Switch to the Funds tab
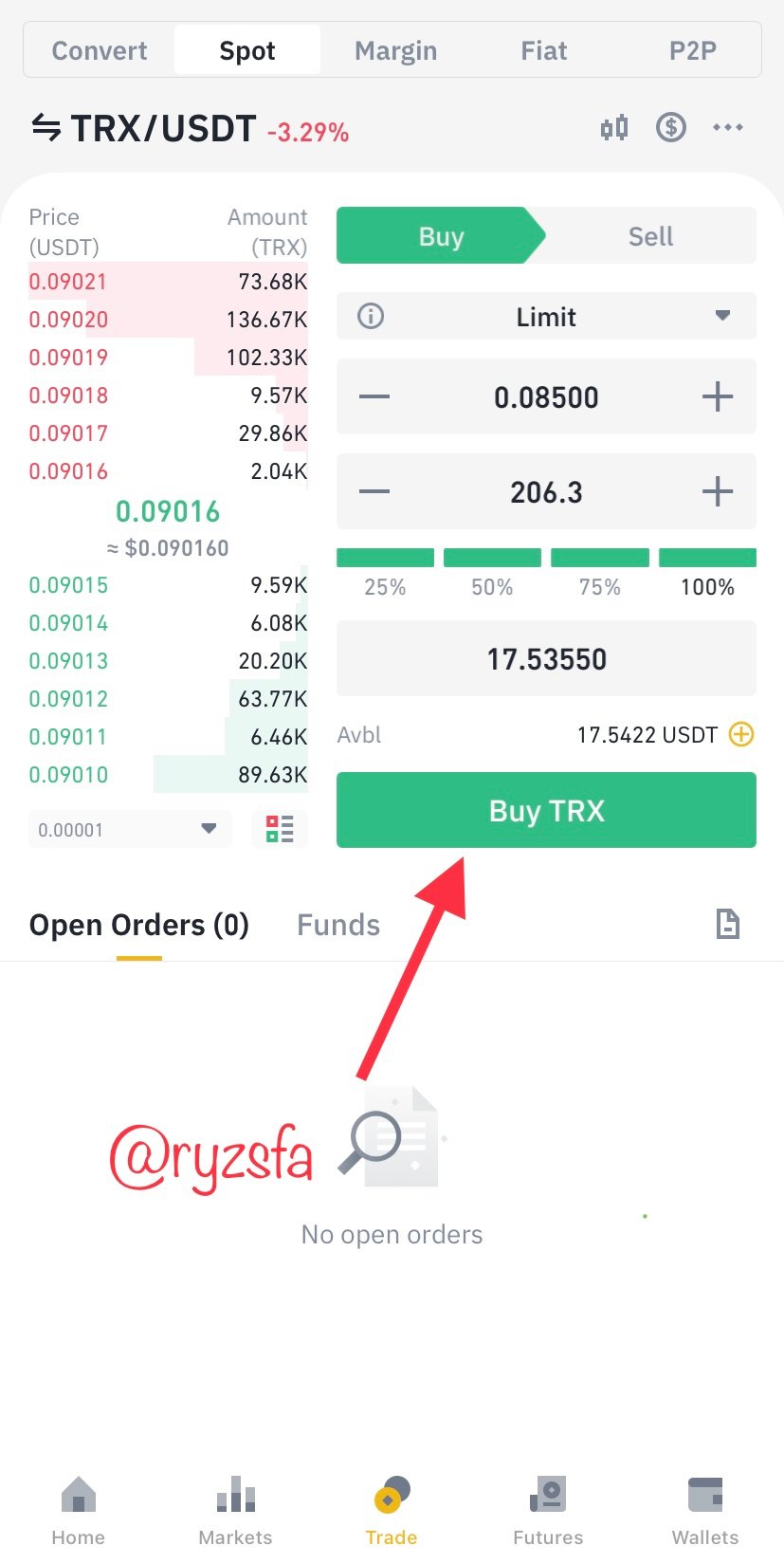The image size is (784, 1564). click(x=338, y=925)
